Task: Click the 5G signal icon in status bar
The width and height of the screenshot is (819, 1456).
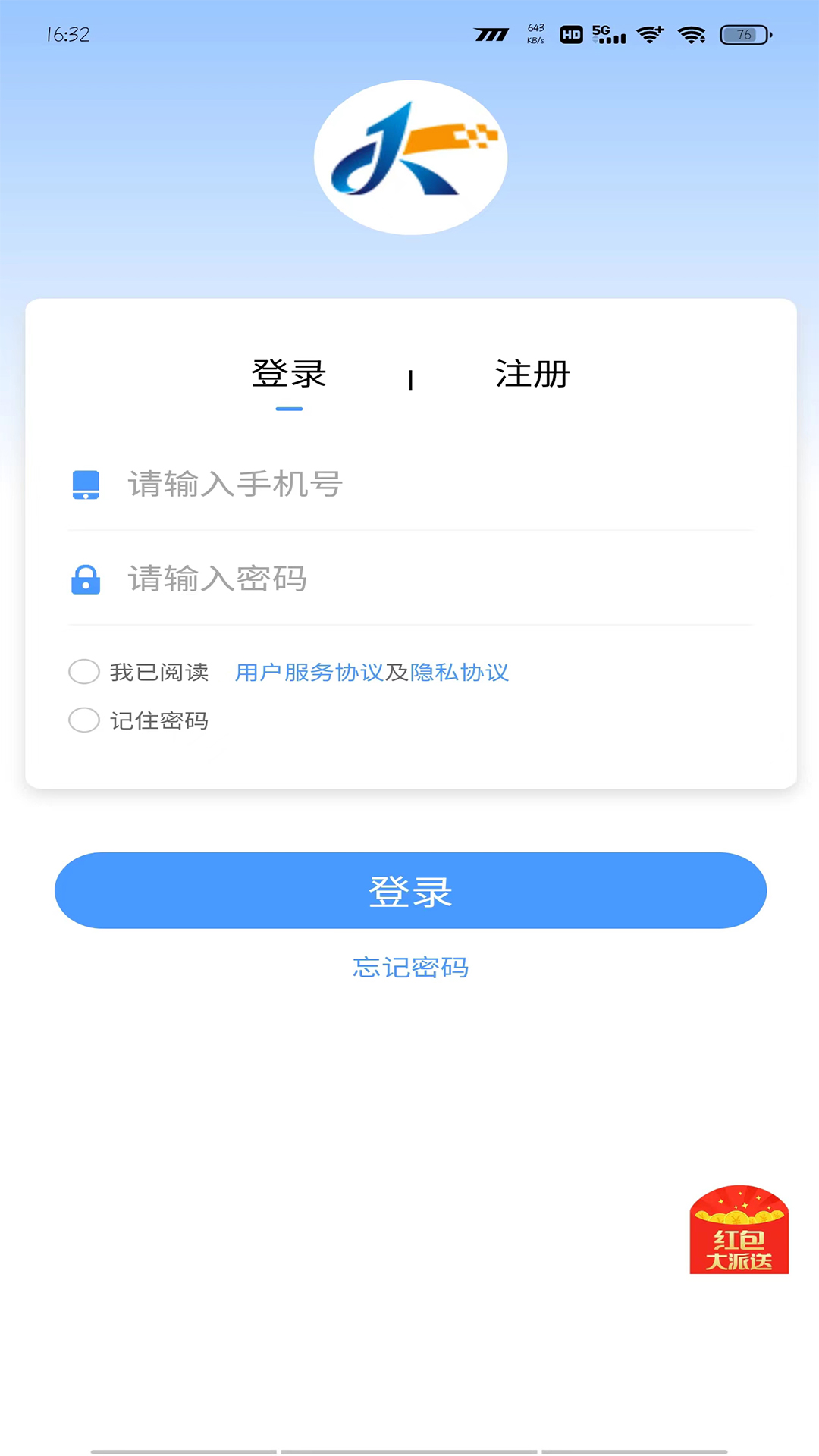Action: pyautogui.click(x=608, y=35)
